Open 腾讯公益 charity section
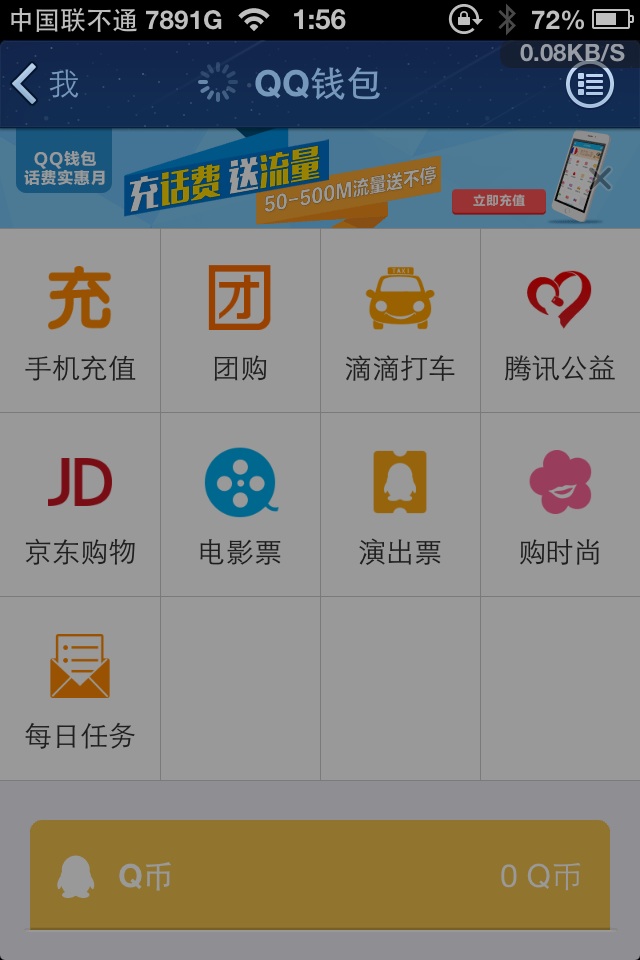This screenshot has width=640, height=960. [x=560, y=322]
